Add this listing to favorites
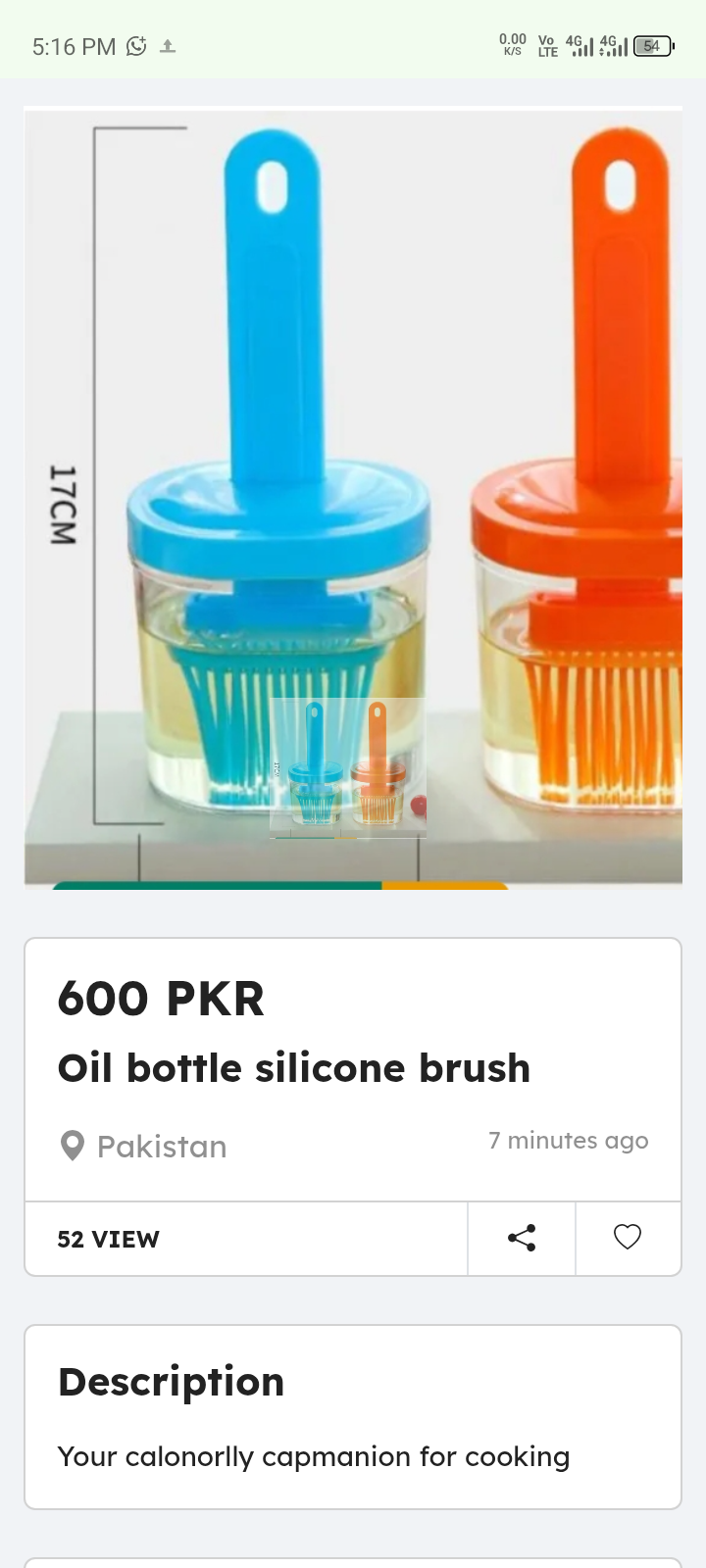Screen dimensions: 706x1568 [628, 1238]
